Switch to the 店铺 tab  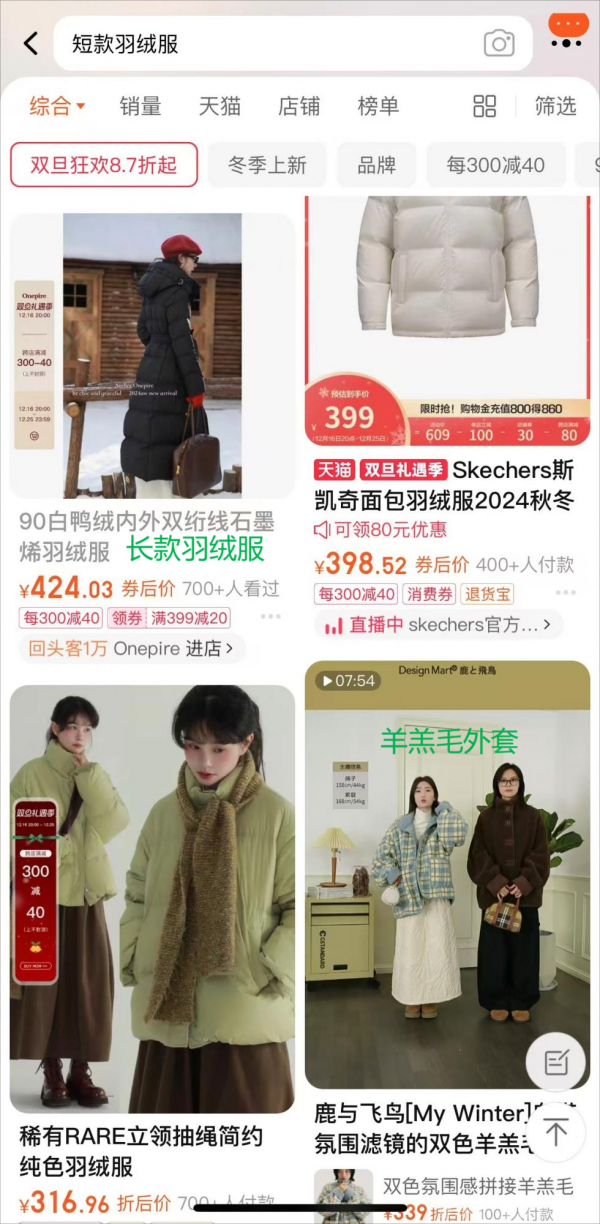click(x=299, y=106)
